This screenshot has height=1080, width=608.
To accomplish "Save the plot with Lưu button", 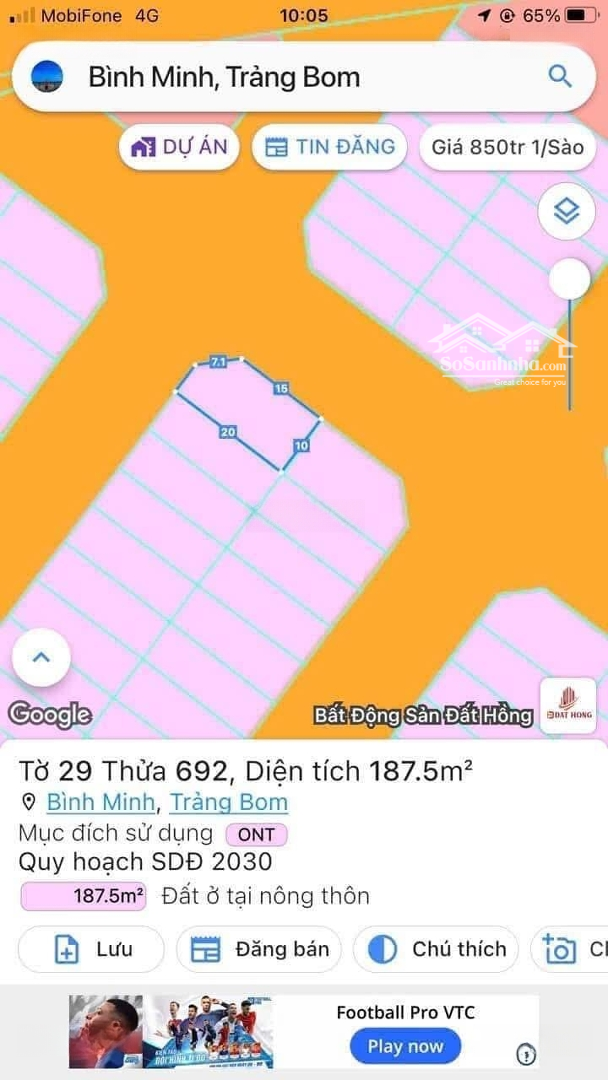I will (91, 949).
